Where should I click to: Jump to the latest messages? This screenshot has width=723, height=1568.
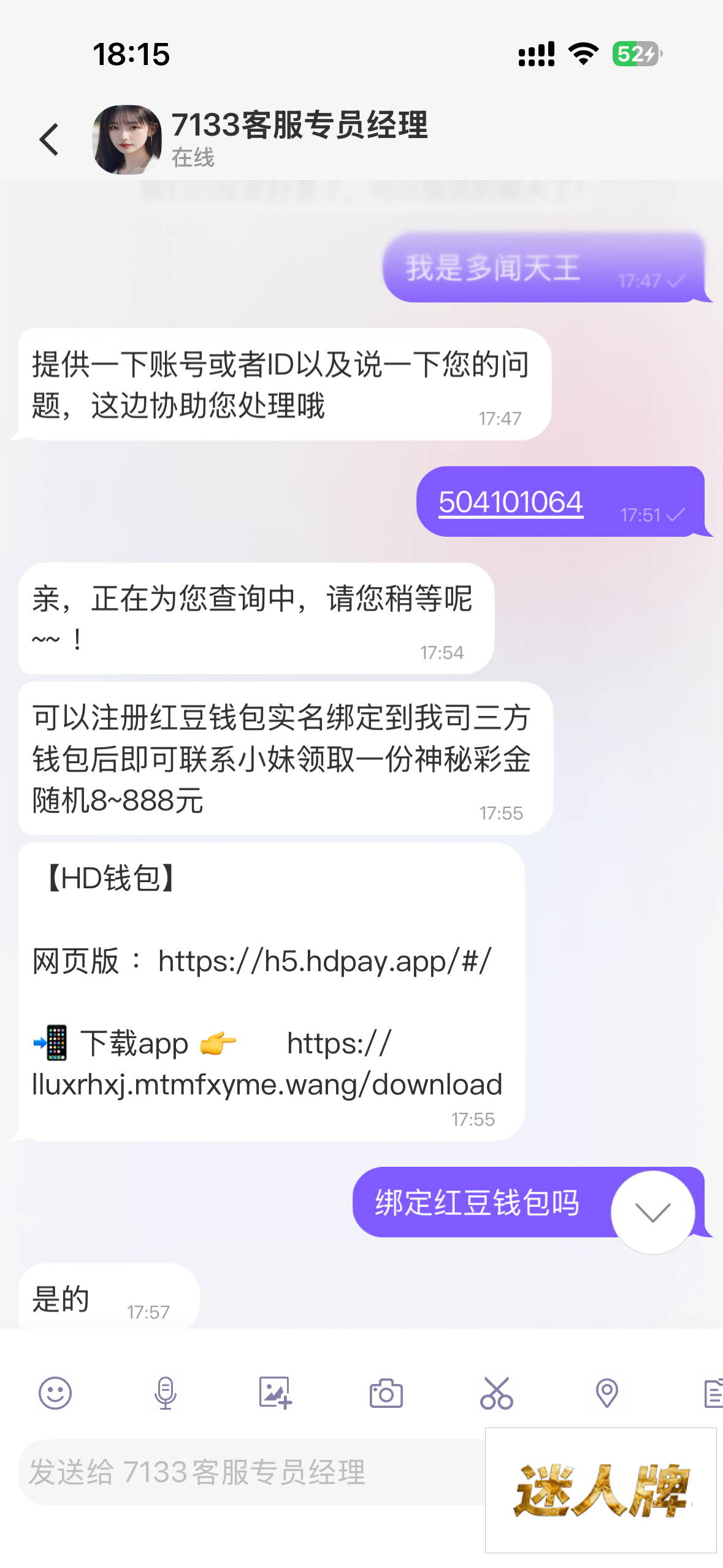[652, 1212]
